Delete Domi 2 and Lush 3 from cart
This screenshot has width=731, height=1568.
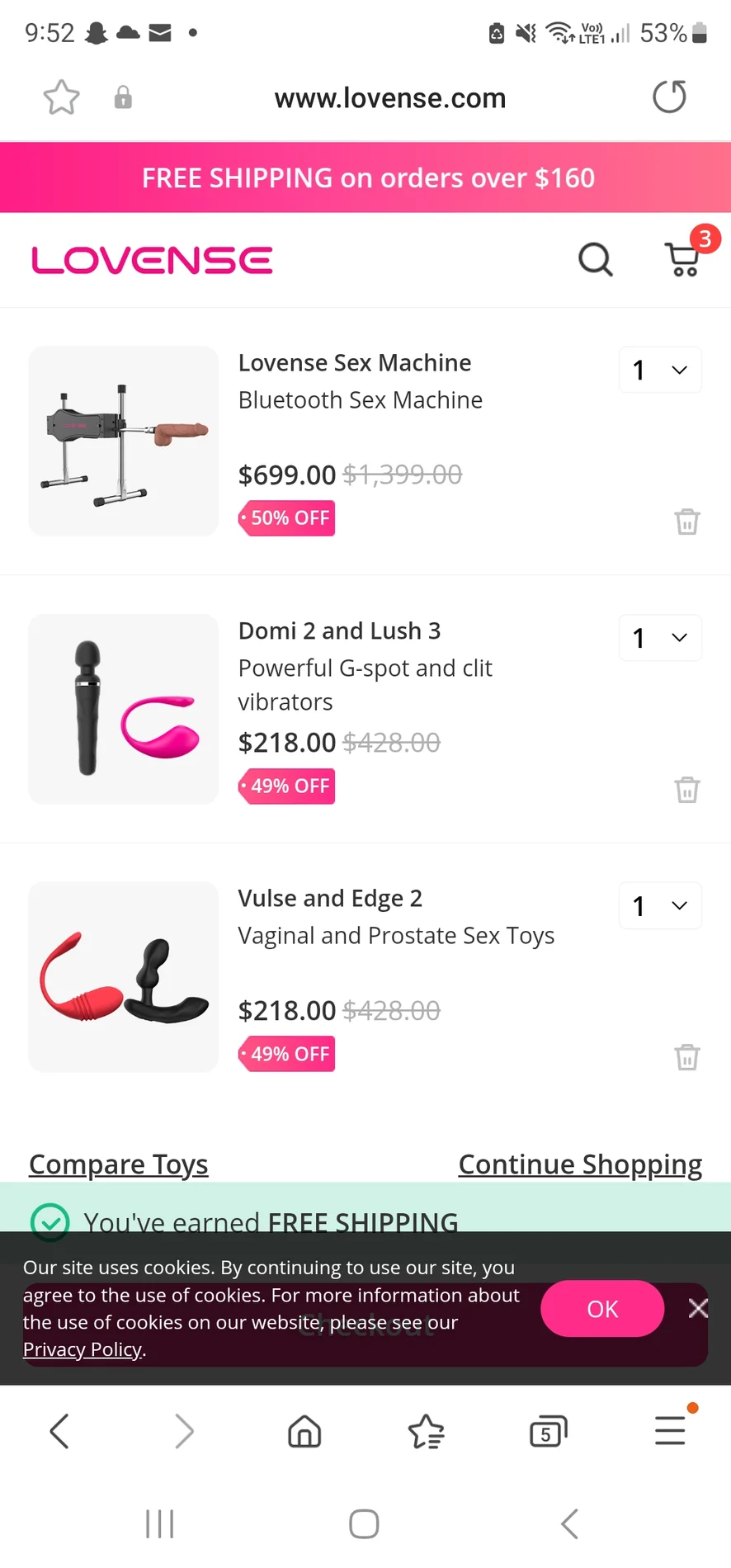pos(686,790)
